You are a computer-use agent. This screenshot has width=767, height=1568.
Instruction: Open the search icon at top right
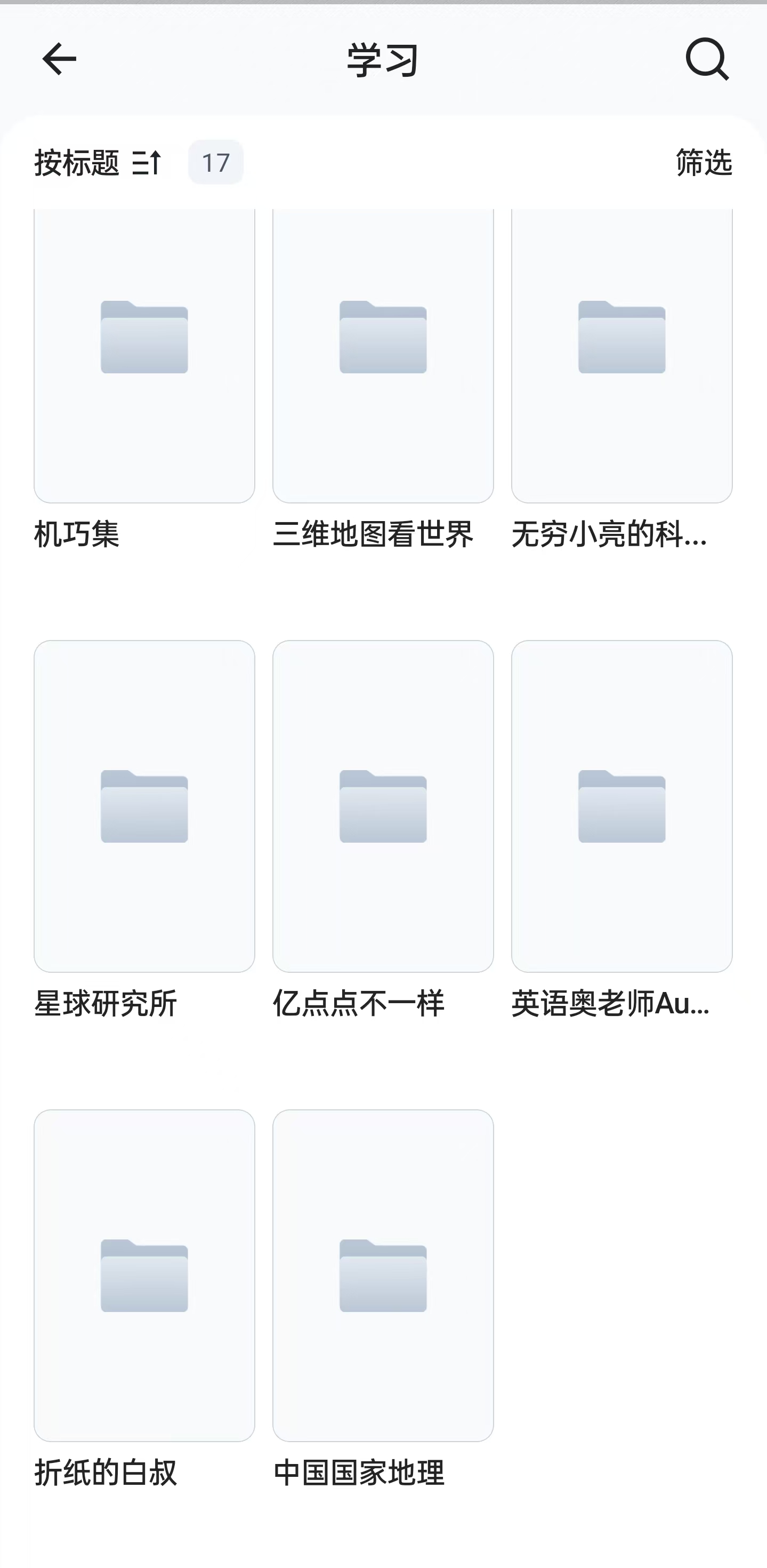pyautogui.click(x=708, y=60)
